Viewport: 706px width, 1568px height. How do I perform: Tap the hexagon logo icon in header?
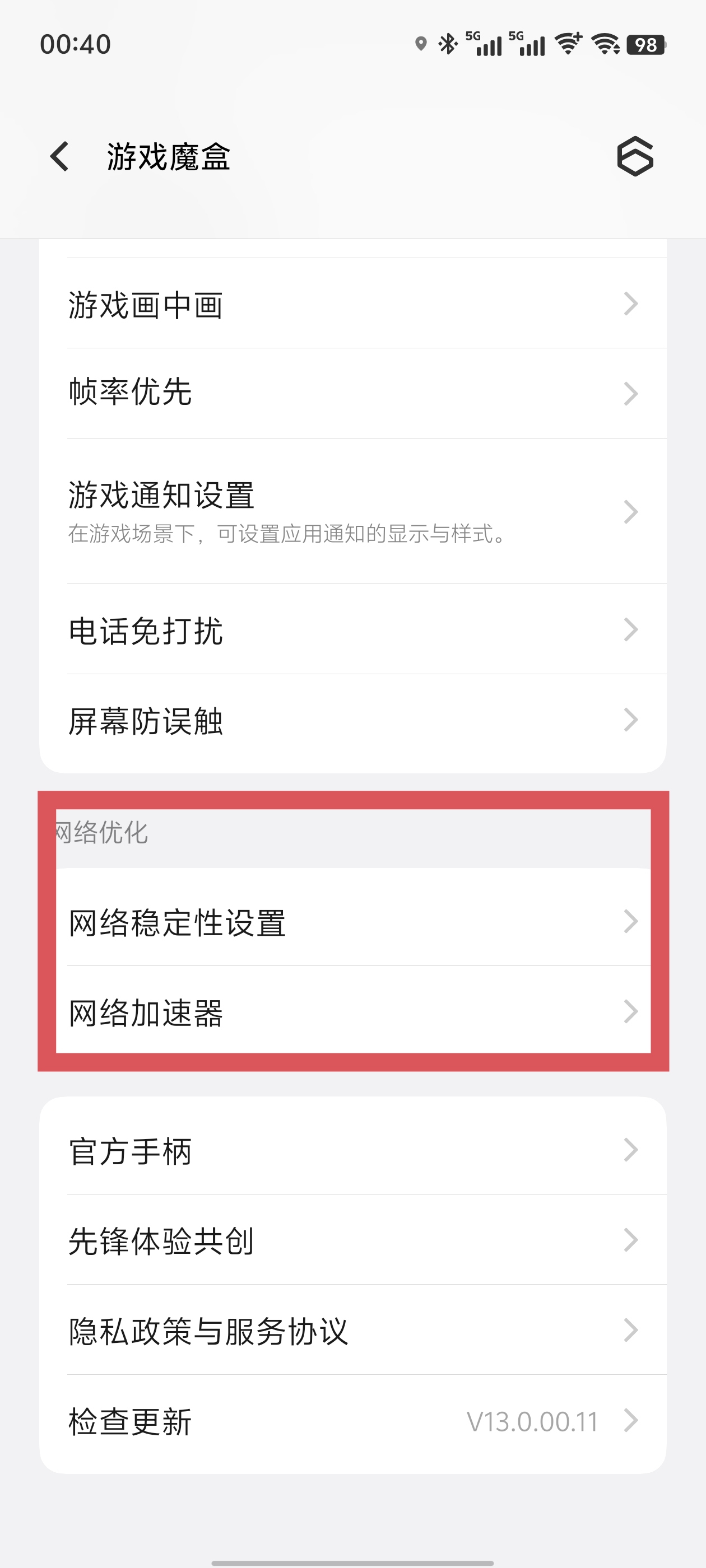tap(635, 156)
